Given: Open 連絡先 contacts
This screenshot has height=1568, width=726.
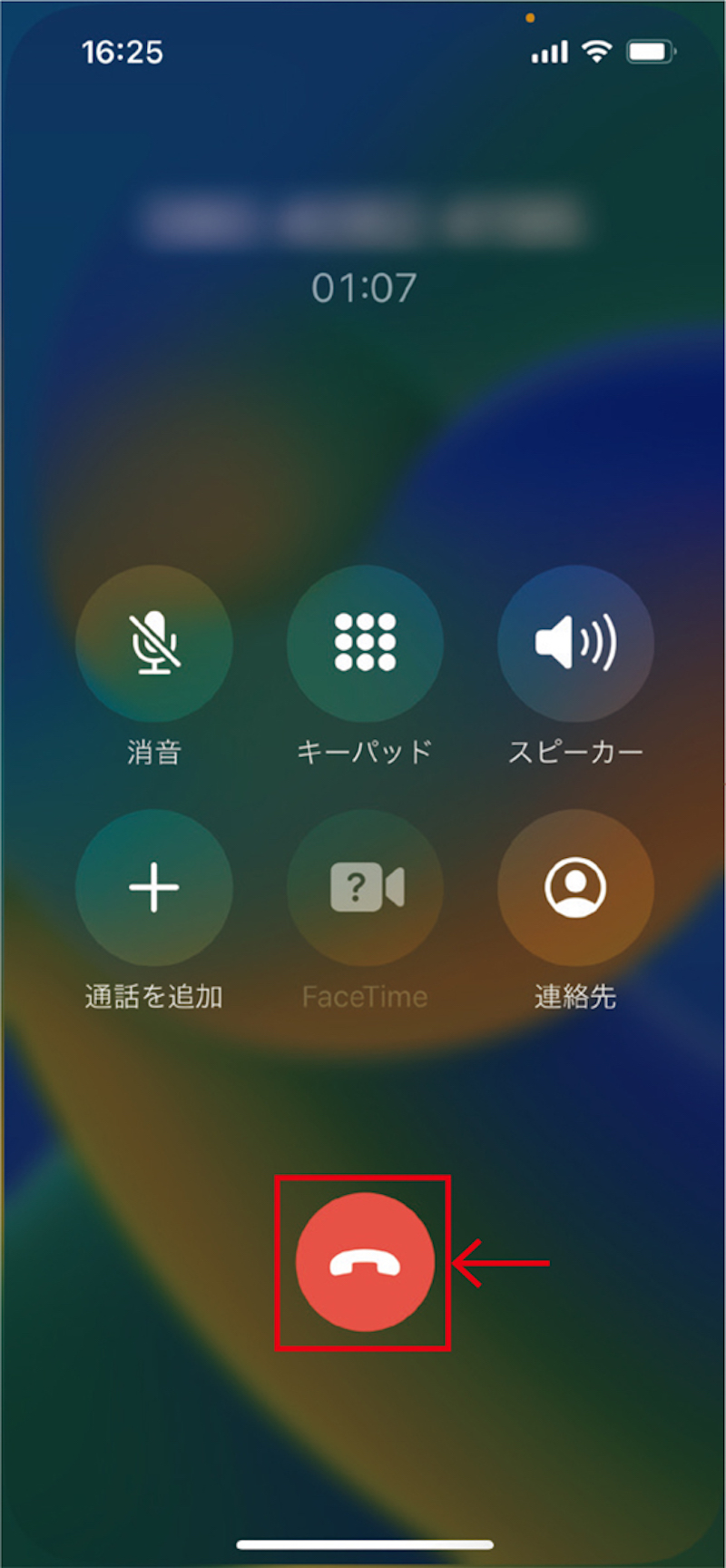Looking at the screenshot, I should point(575,887).
